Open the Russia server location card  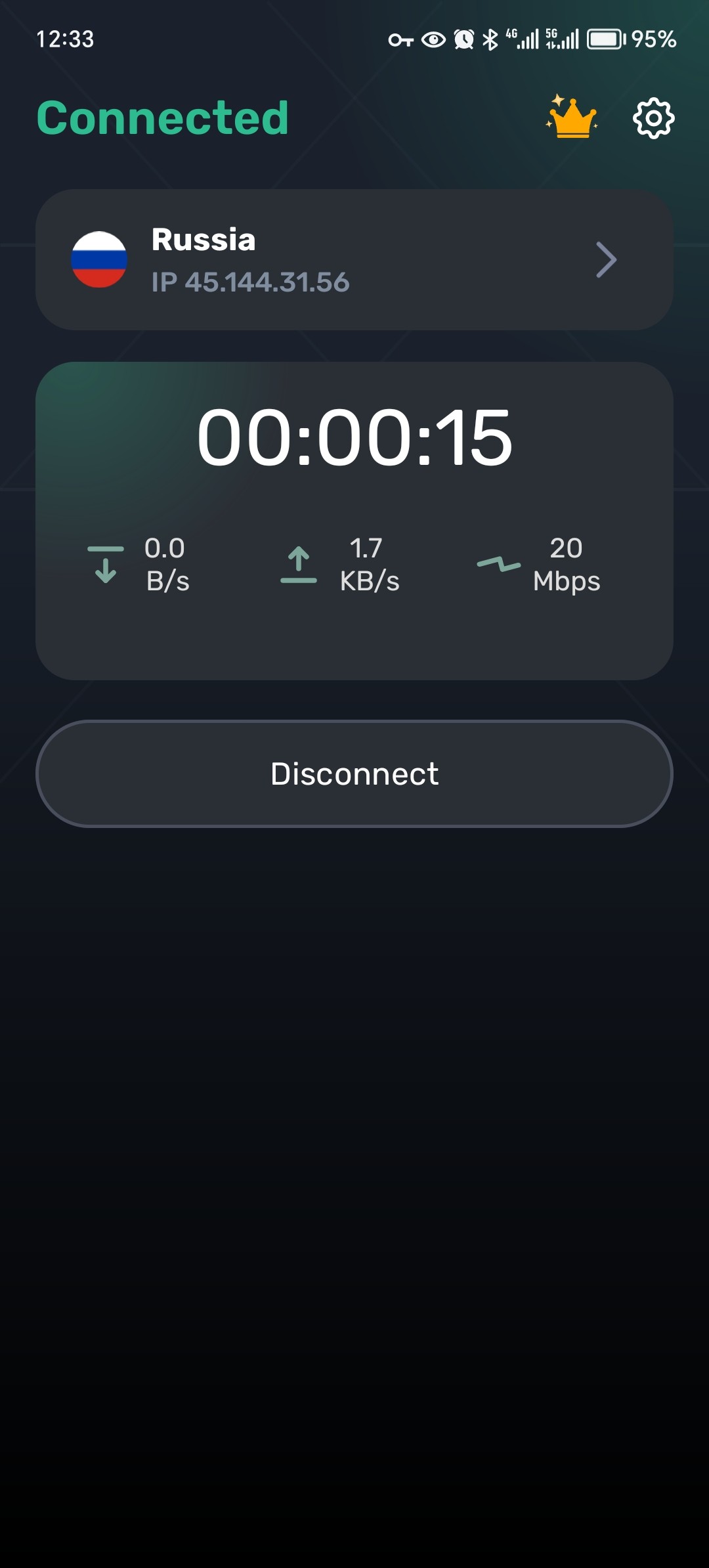pos(354,260)
